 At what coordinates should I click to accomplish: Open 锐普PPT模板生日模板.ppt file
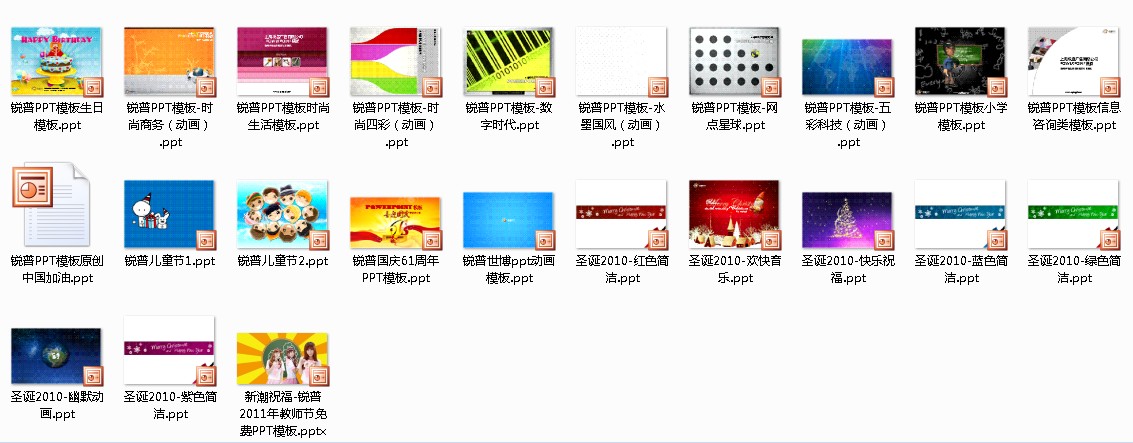(56, 60)
